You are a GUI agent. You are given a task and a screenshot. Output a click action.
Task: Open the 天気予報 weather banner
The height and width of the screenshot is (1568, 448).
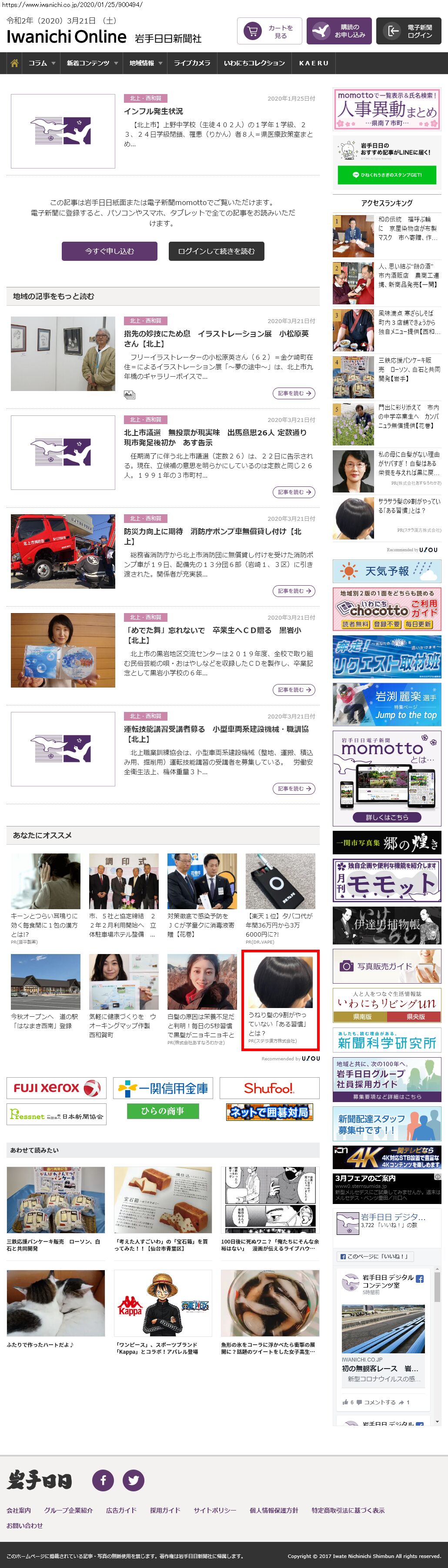pyautogui.click(x=387, y=571)
